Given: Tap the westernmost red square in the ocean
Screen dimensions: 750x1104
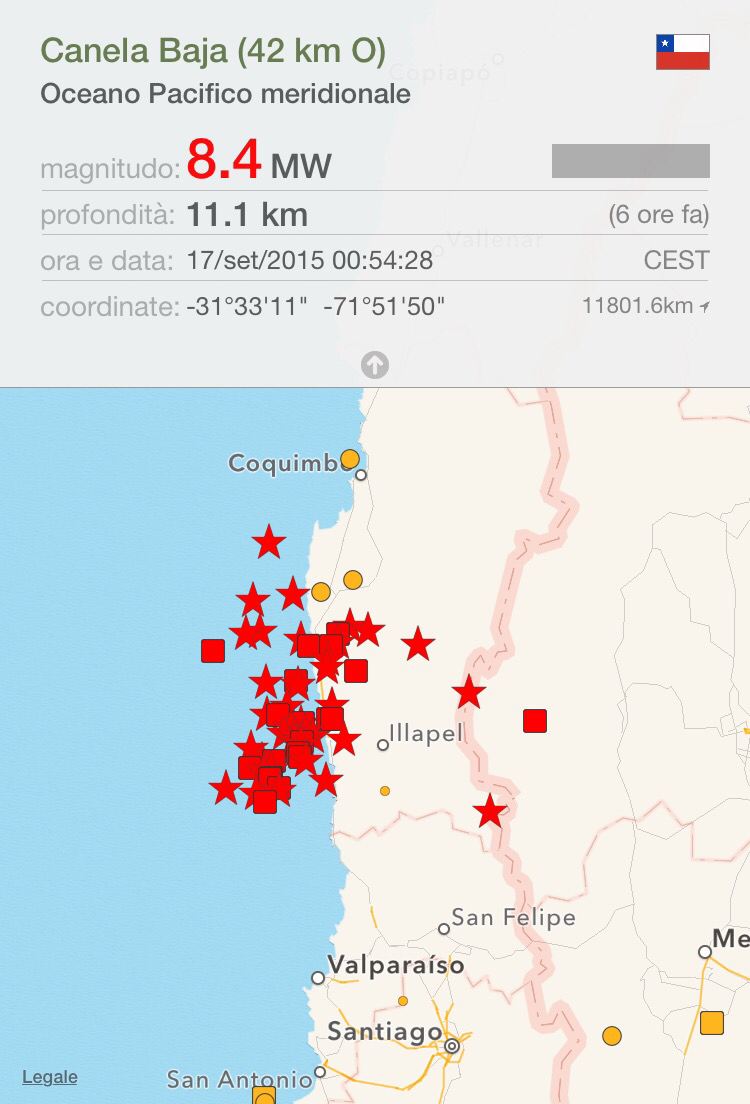Looking at the screenshot, I should 213,651.
